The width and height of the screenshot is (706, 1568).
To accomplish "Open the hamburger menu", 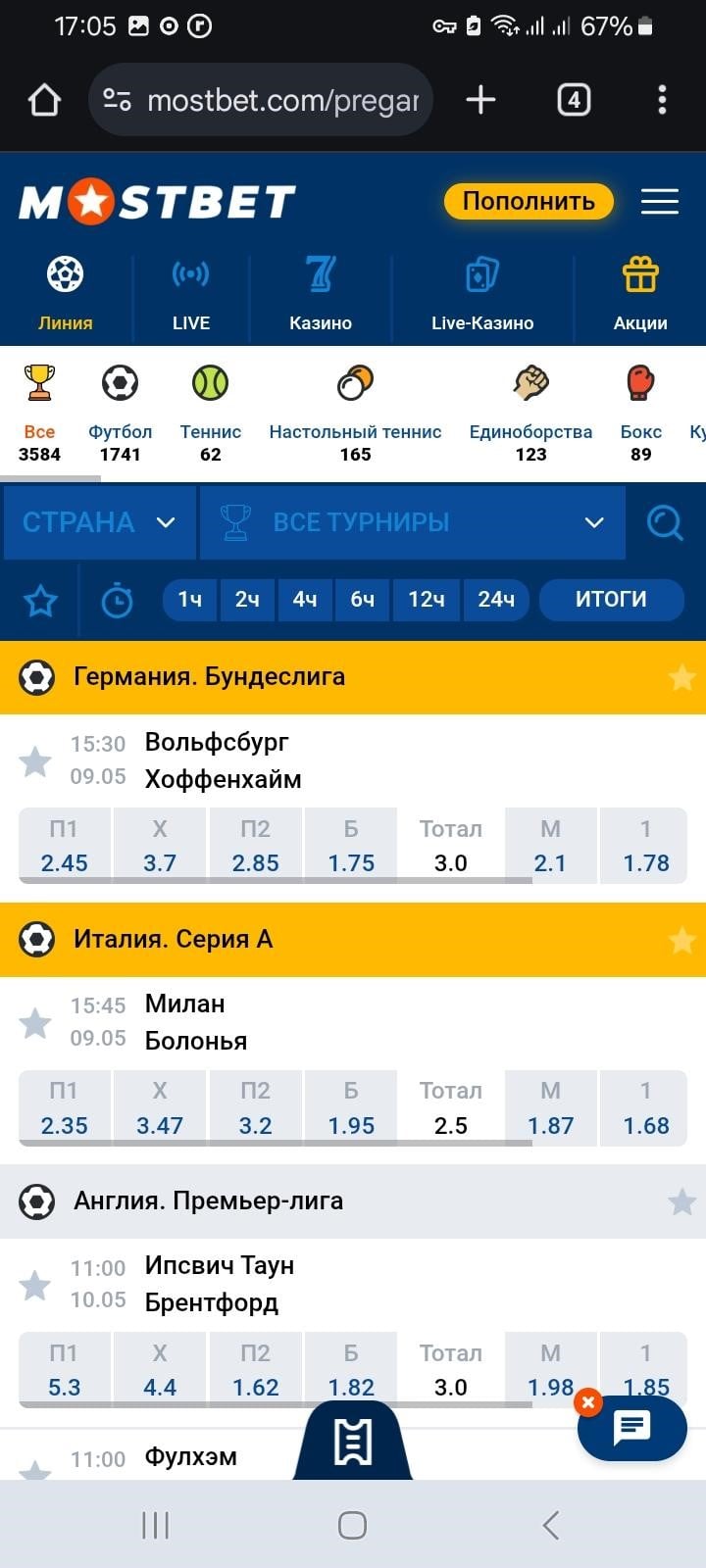I will pyautogui.click(x=660, y=201).
